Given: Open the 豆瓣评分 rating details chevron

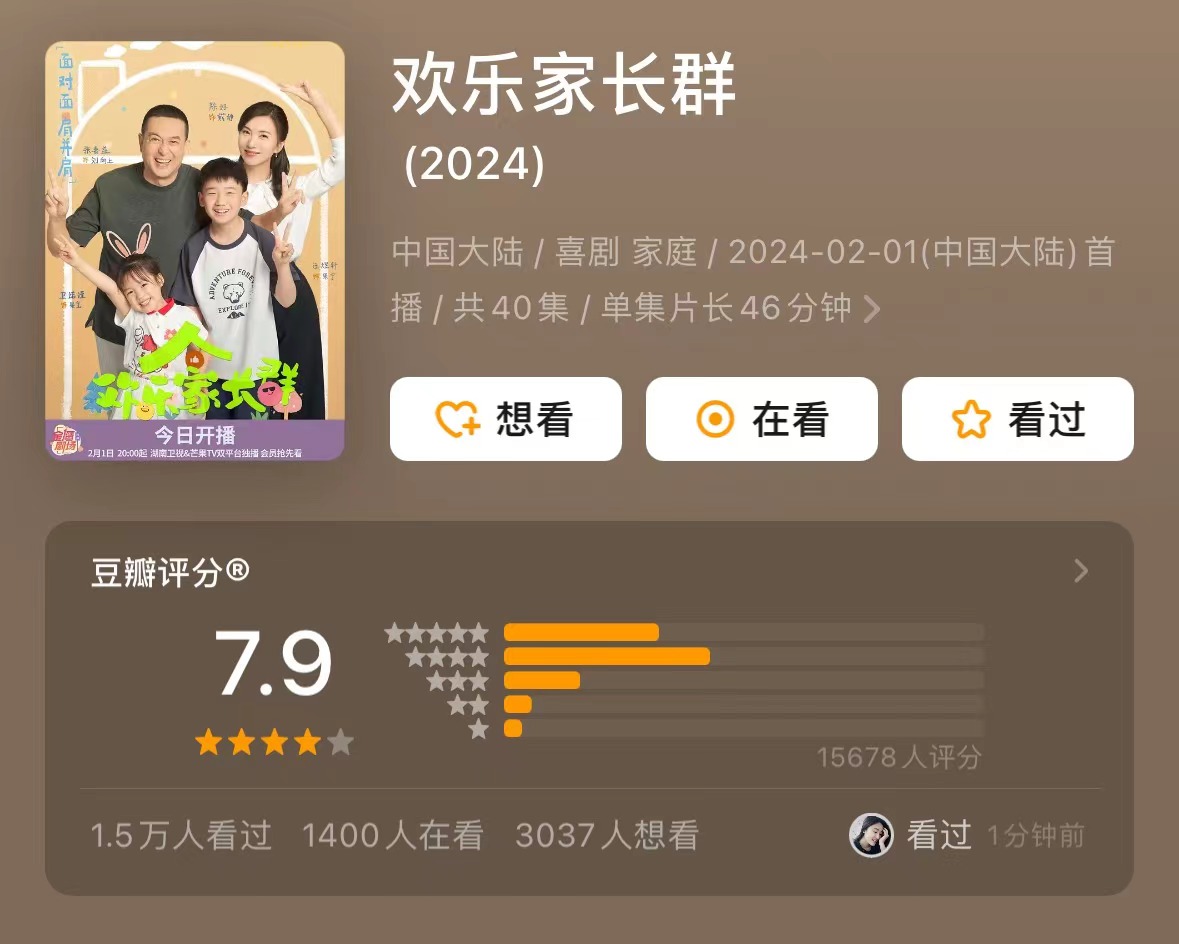Looking at the screenshot, I should click(x=1080, y=571).
